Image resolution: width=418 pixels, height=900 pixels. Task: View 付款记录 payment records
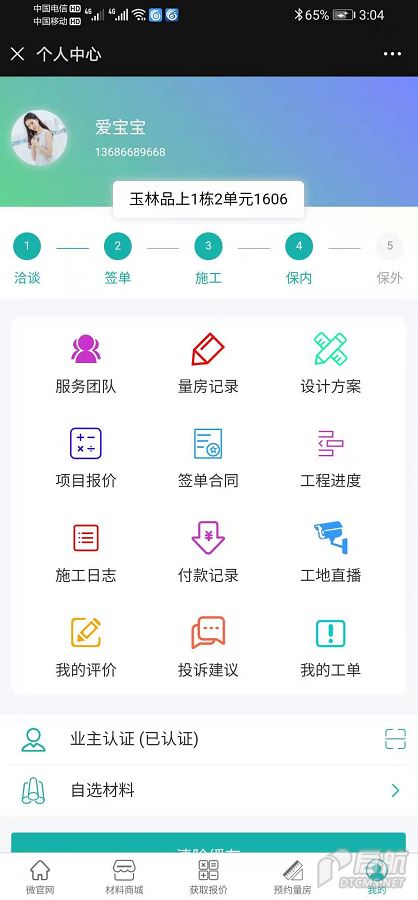(x=208, y=553)
